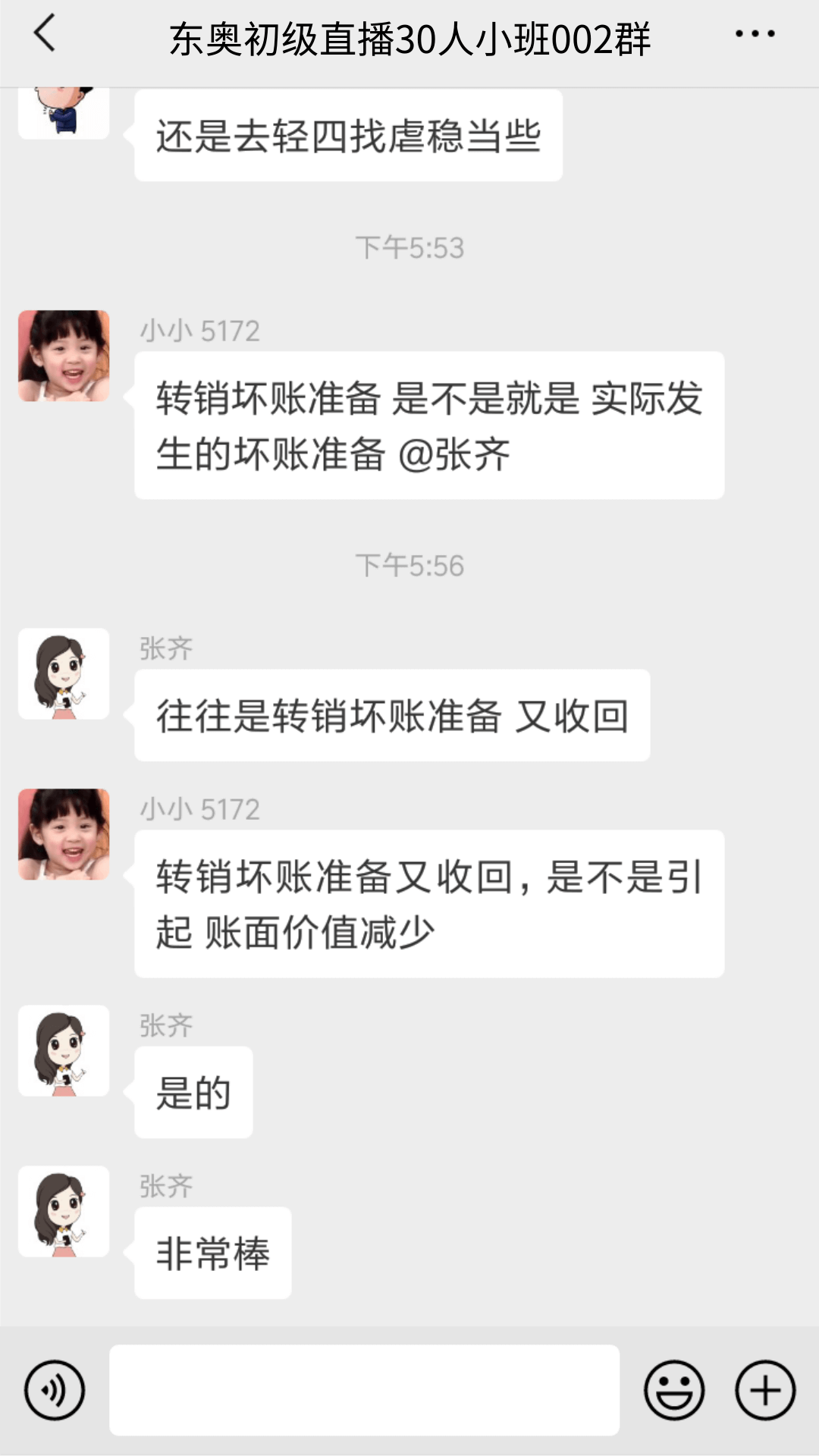Switch to voice message input

click(x=55, y=1390)
